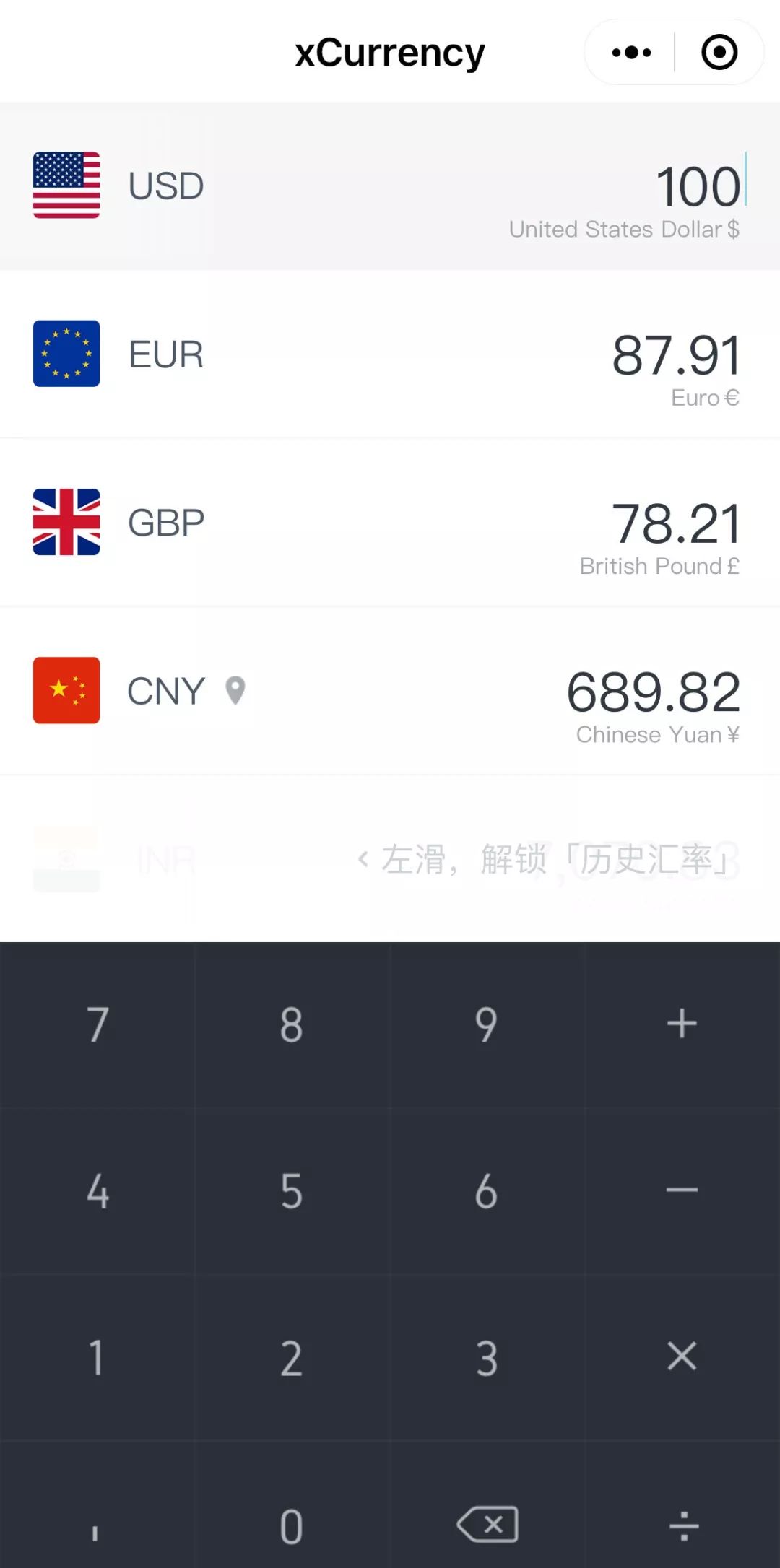Select the CNY flag icon

66,691
